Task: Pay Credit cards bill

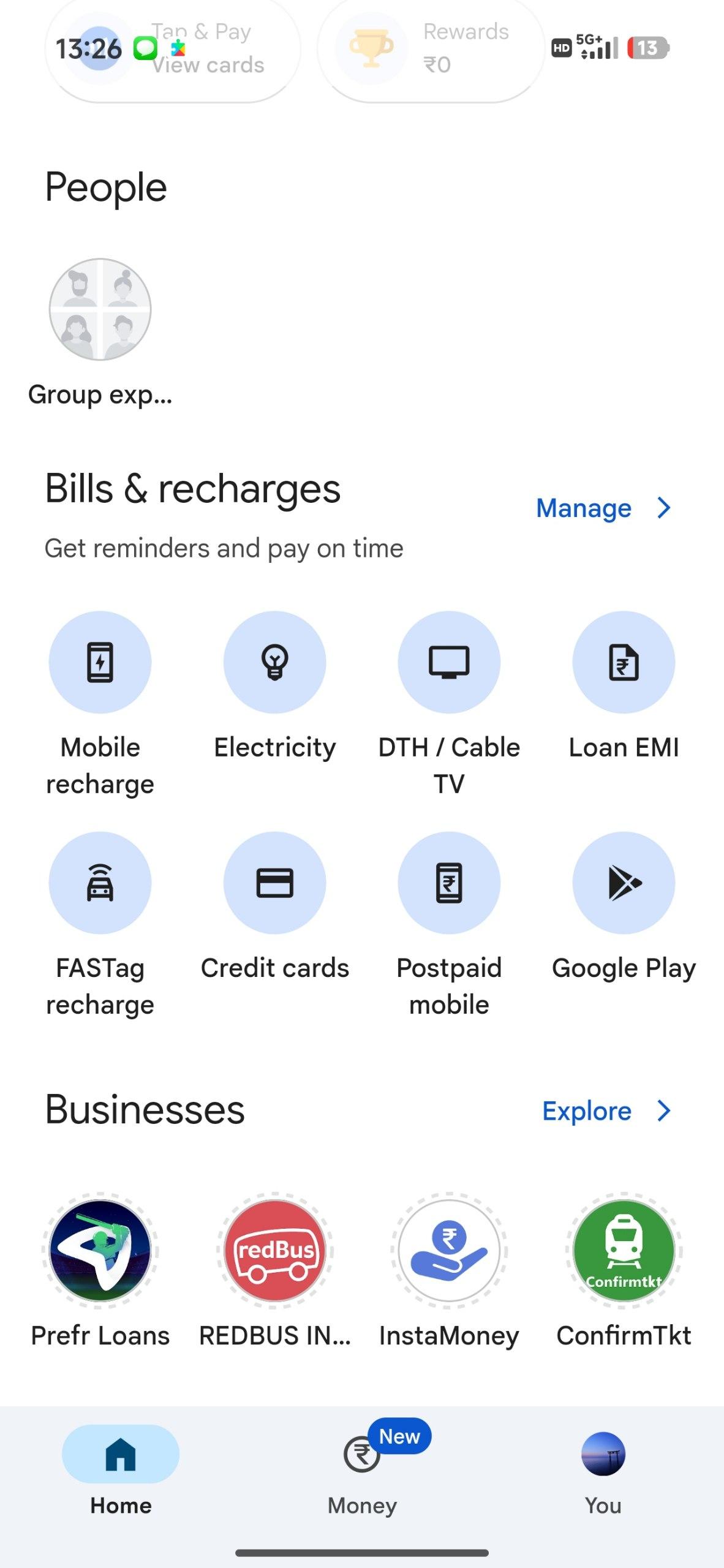Action: (274, 883)
